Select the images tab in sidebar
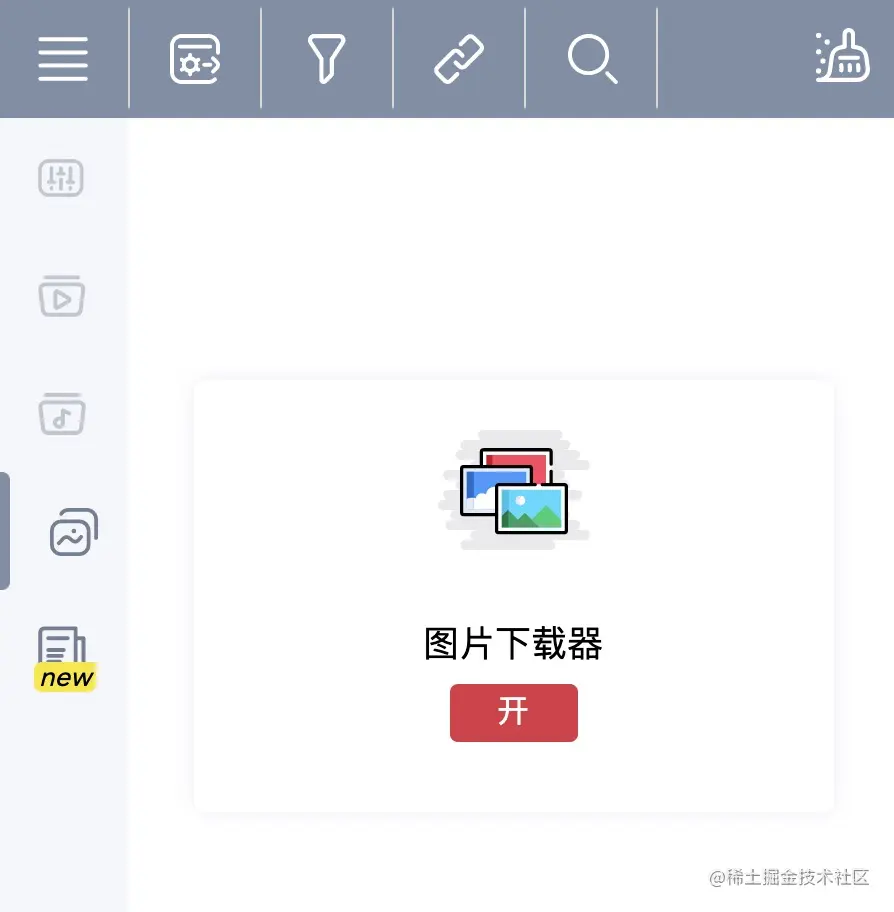This screenshot has height=912, width=894. (73, 532)
